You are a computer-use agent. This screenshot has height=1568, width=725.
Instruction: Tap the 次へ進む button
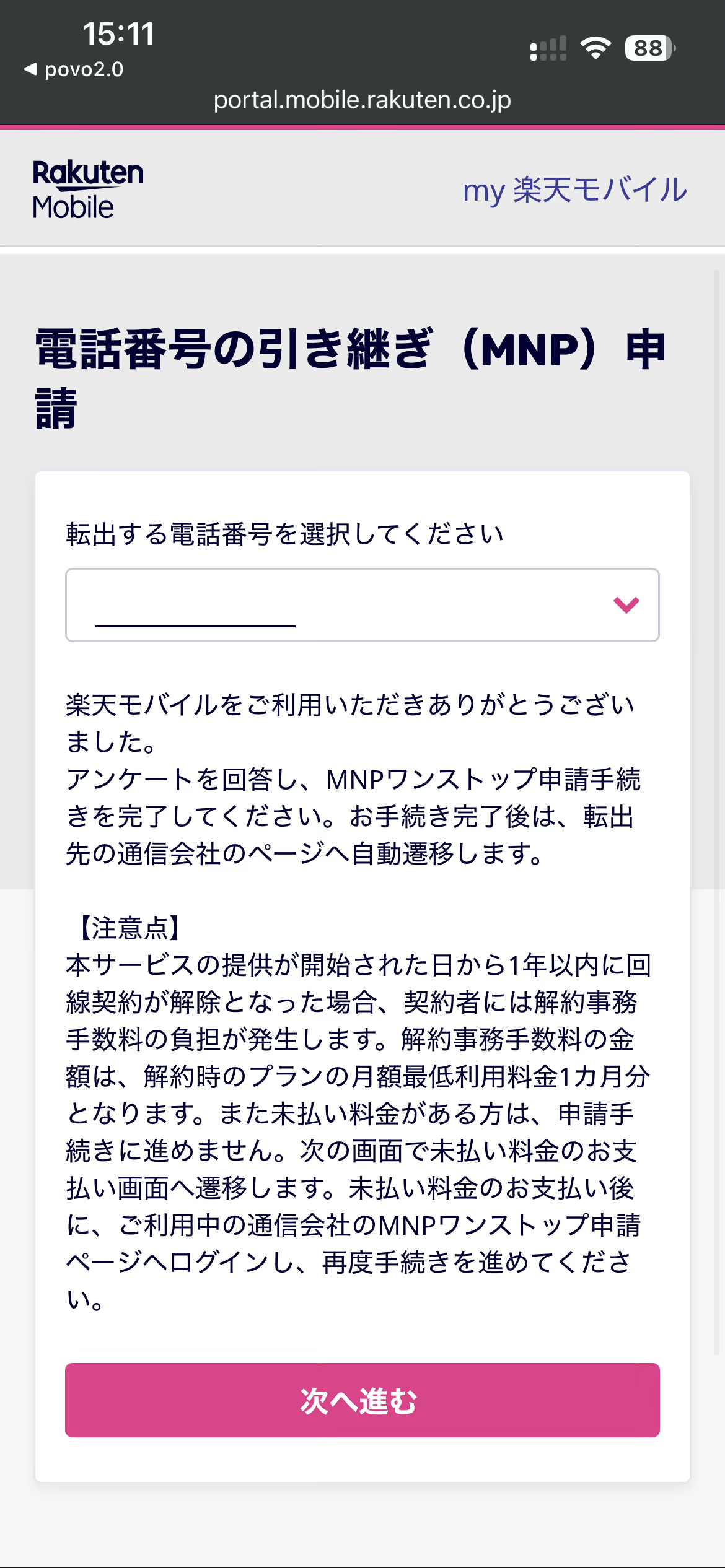coord(362,1400)
